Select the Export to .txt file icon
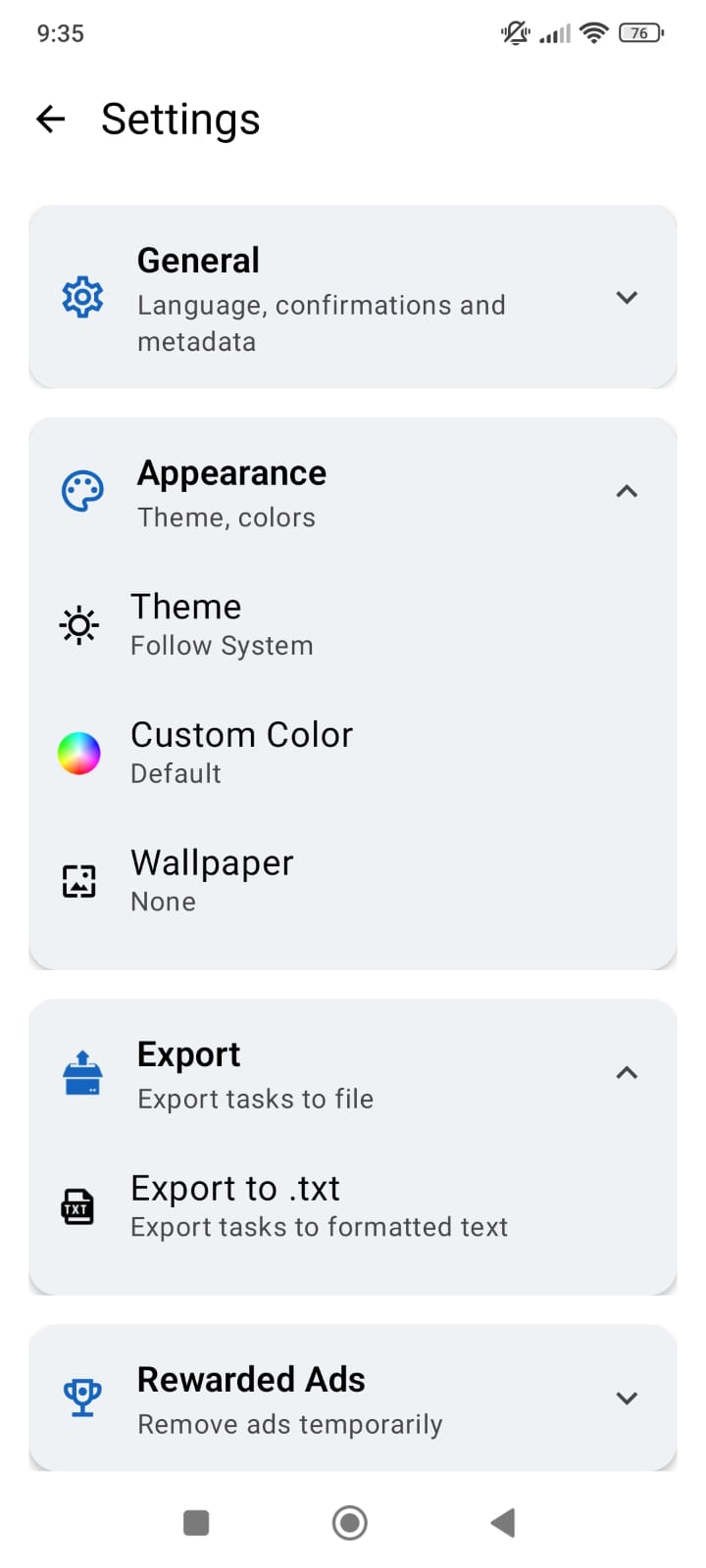This screenshot has width=706, height=1568. [76, 1205]
